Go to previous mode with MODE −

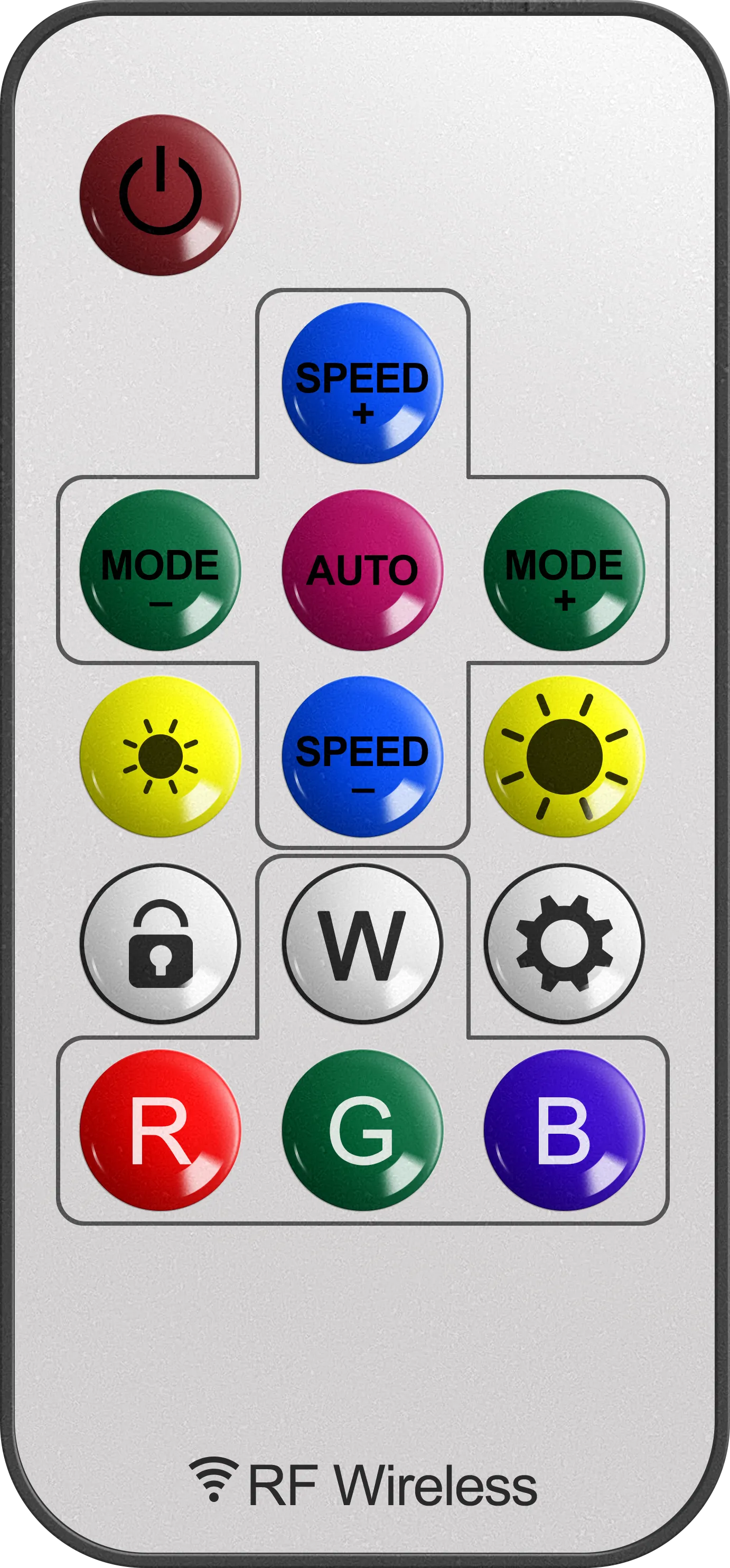[160, 571]
